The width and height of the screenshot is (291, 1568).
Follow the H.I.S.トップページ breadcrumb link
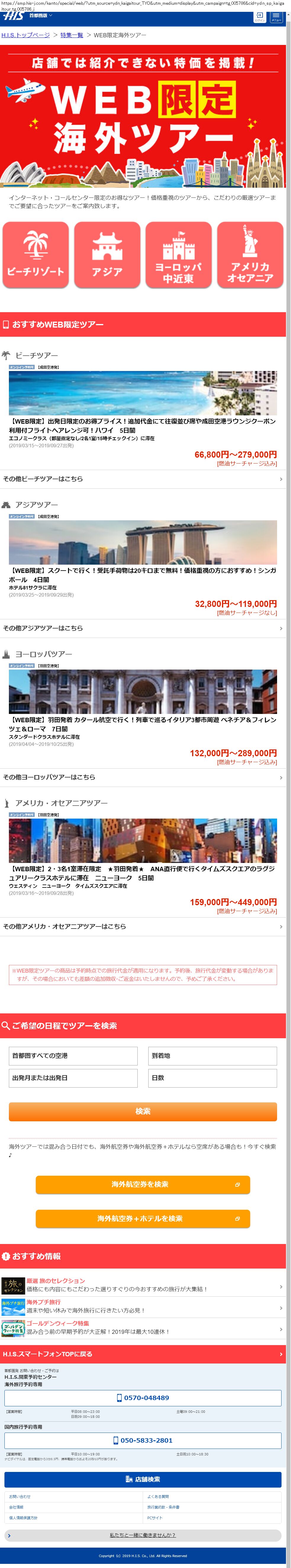[x=26, y=35]
